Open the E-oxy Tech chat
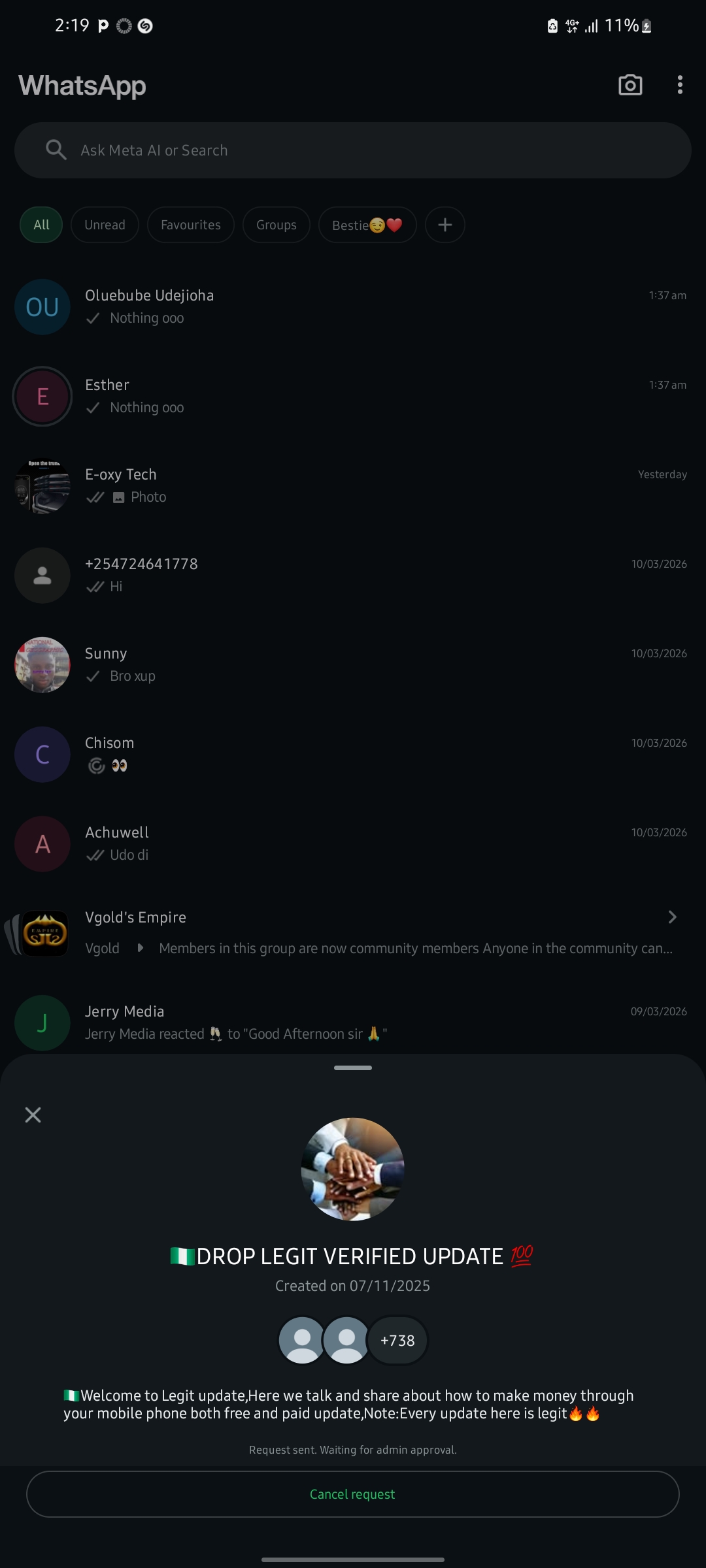Image resolution: width=706 pixels, height=1568 pixels. 353,485
